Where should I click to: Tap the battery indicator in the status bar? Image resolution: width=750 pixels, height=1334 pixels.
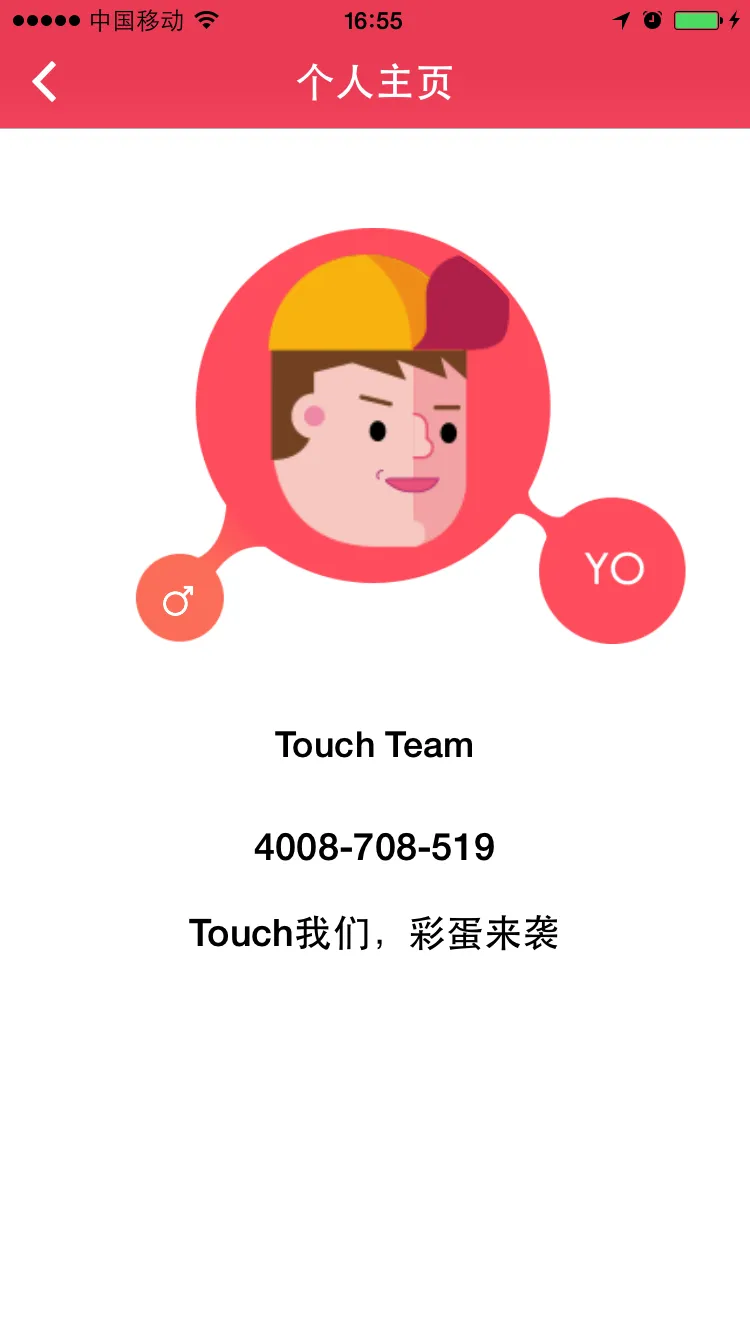(697, 19)
